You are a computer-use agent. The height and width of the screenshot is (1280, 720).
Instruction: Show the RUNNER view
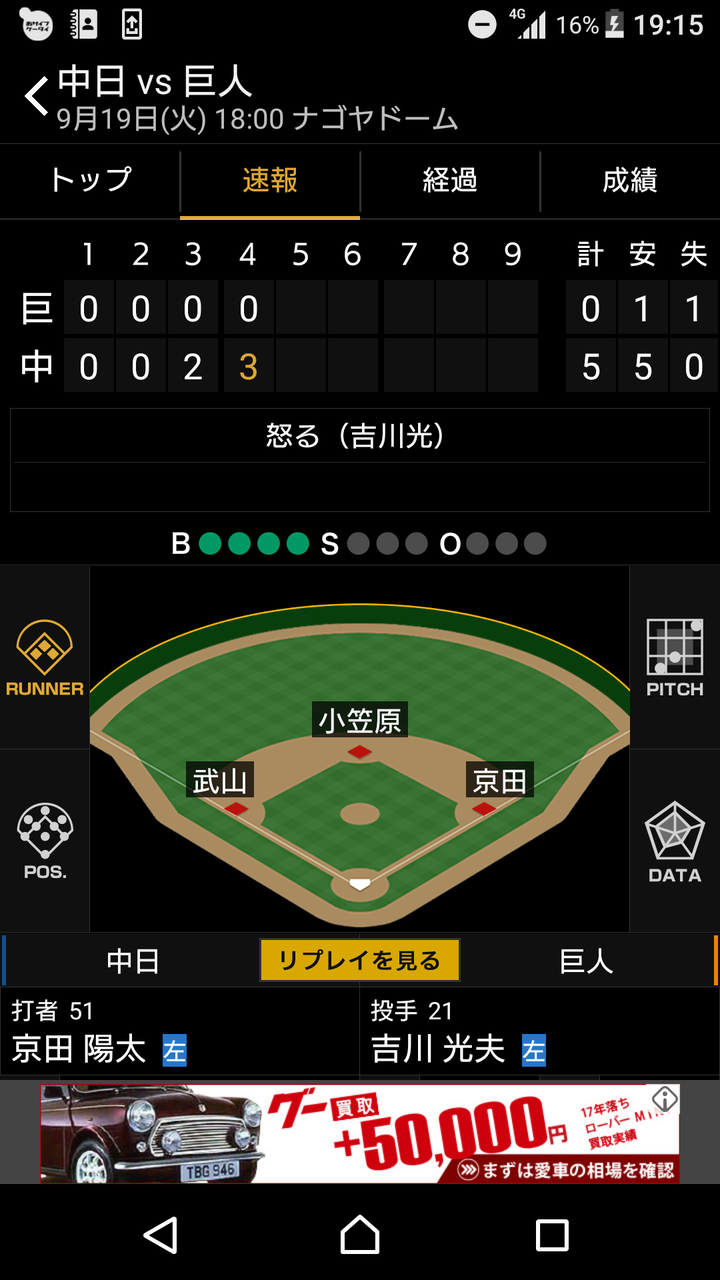pyautogui.click(x=44, y=658)
